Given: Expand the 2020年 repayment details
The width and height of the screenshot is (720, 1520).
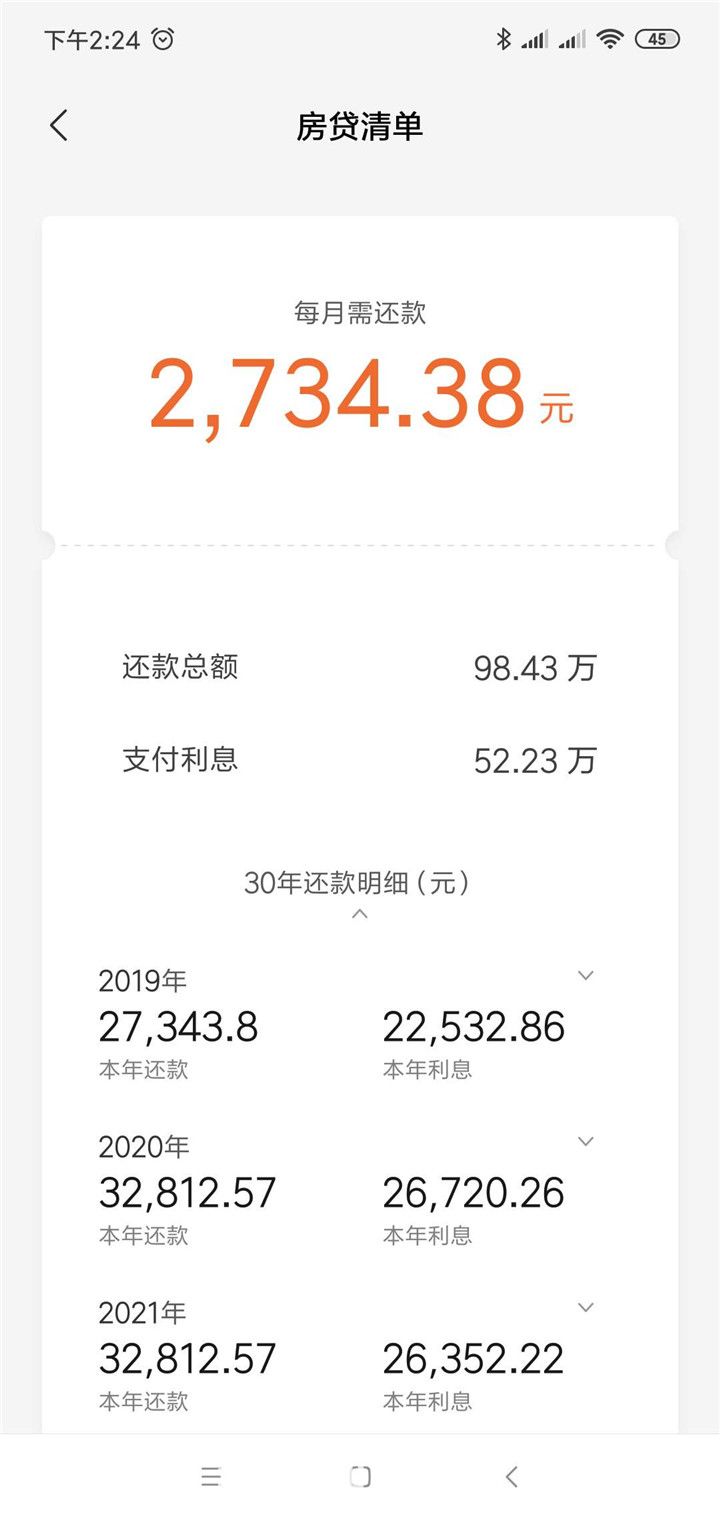Looking at the screenshot, I should tap(585, 1141).
